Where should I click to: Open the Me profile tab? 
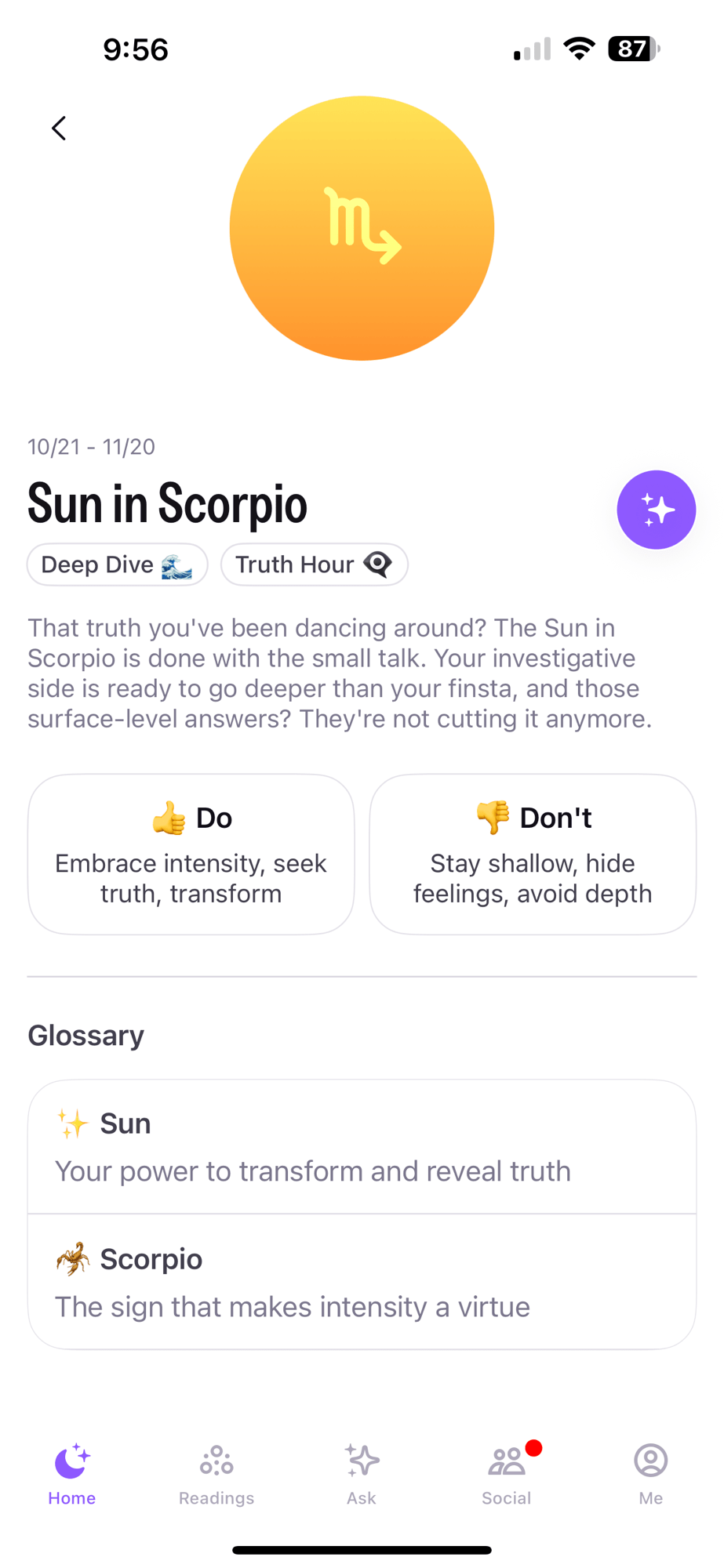(650, 1474)
